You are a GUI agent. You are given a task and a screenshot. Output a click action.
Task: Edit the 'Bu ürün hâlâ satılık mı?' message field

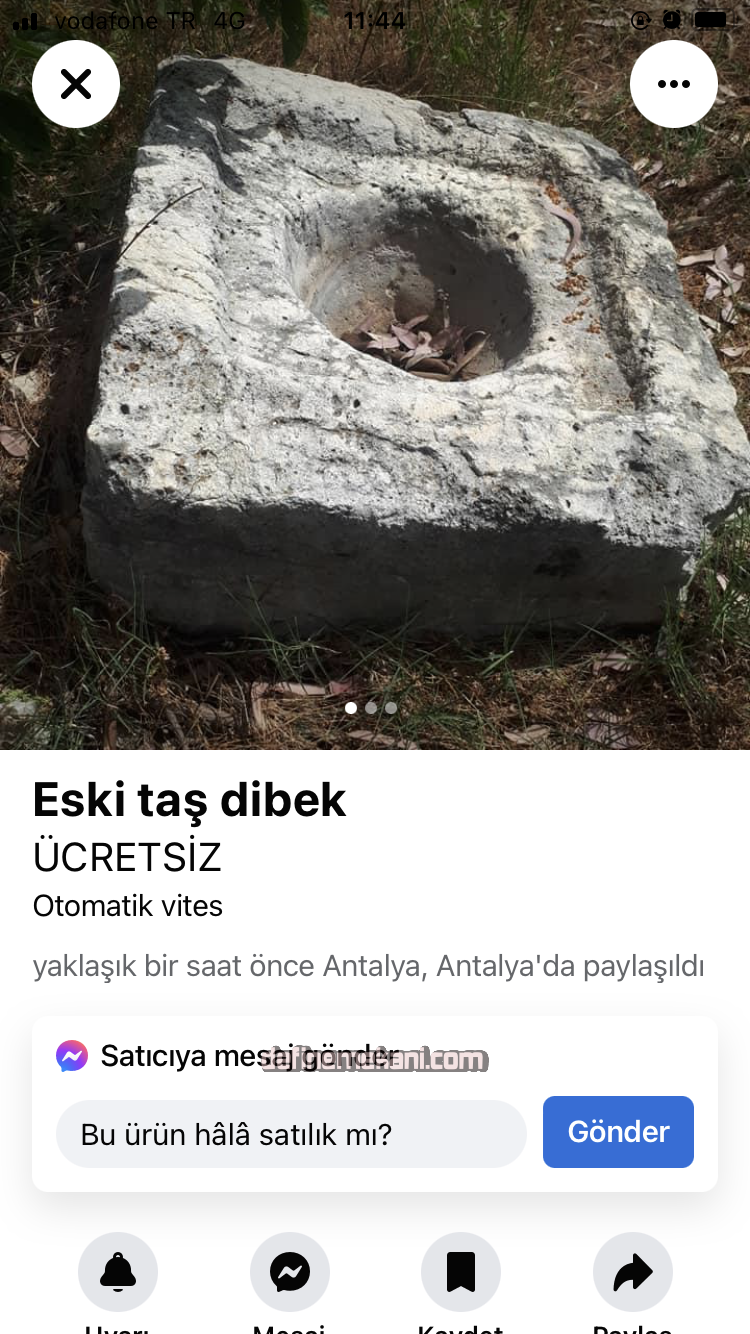point(291,1134)
